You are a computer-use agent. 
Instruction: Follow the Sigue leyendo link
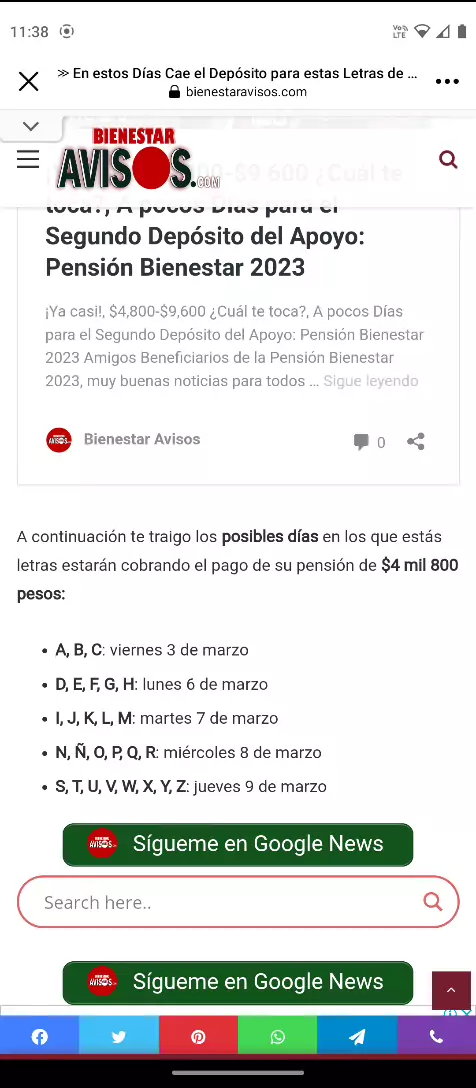click(371, 381)
